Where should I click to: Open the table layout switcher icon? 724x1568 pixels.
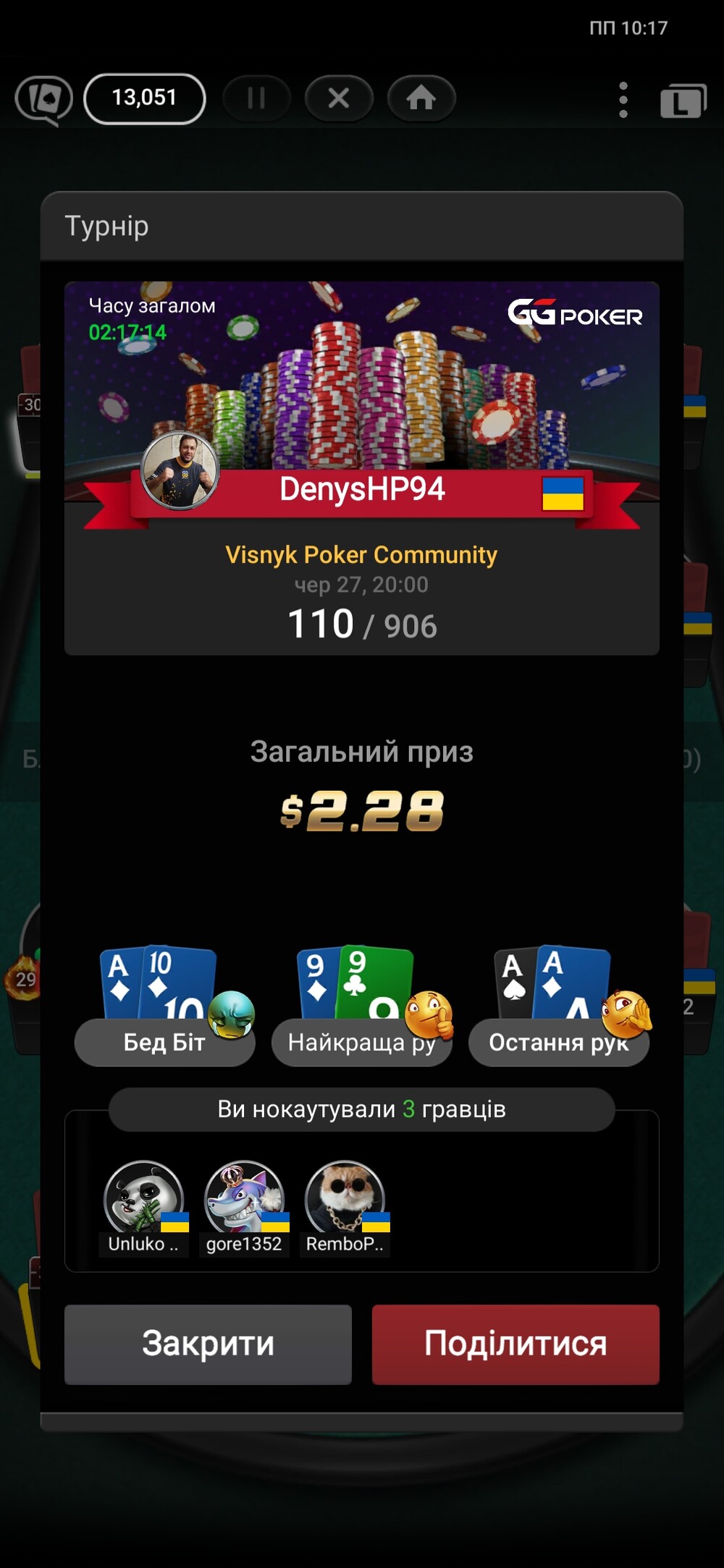(683, 101)
